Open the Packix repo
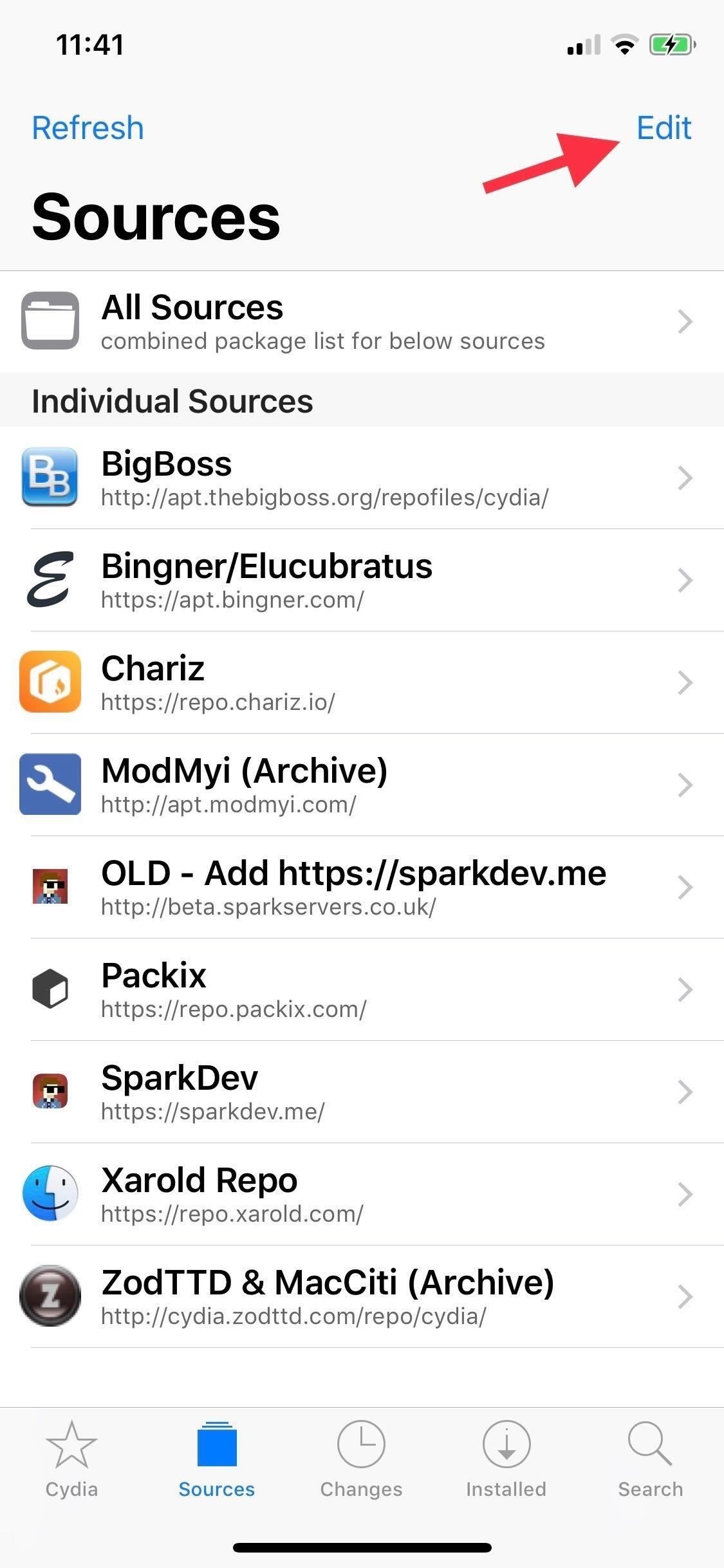Image resolution: width=724 pixels, height=1568 pixels. pyautogui.click(x=360, y=989)
